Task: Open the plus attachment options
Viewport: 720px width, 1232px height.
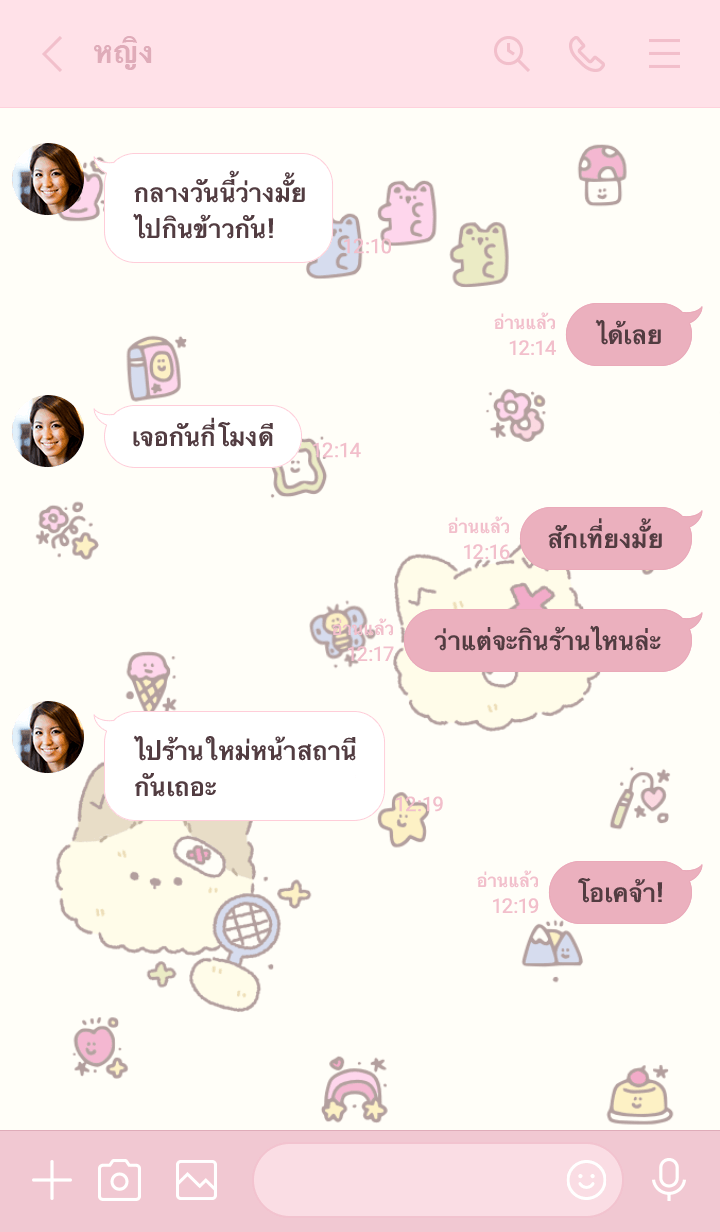Action: coord(52,1181)
